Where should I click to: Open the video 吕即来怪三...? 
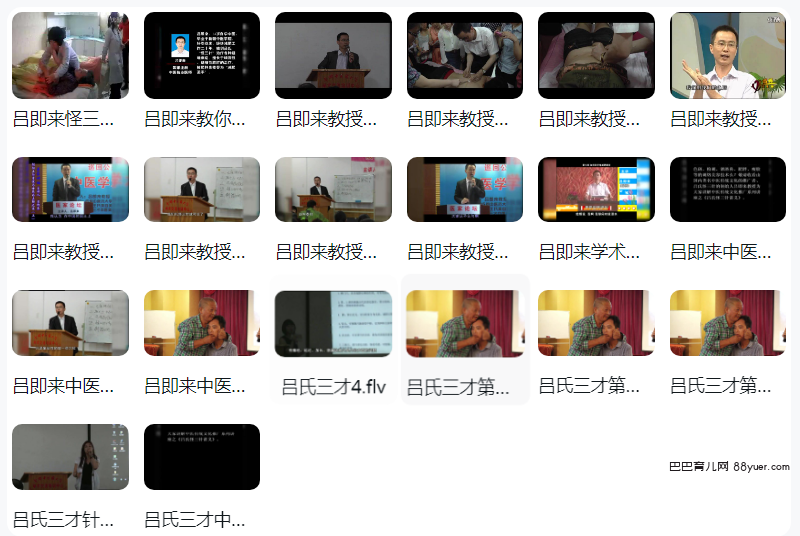(70, 56)
